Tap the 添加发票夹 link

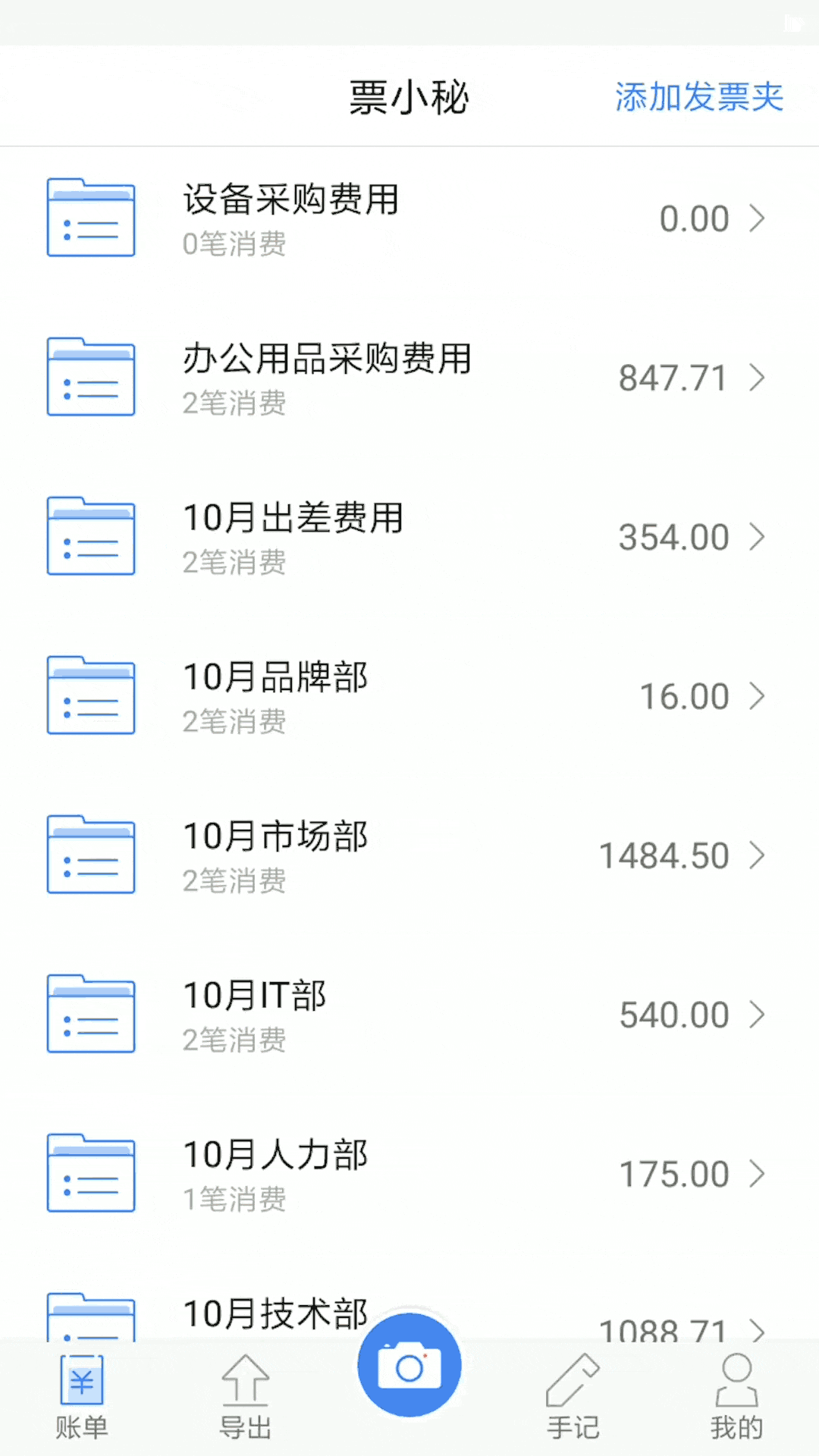coord(698,97)
